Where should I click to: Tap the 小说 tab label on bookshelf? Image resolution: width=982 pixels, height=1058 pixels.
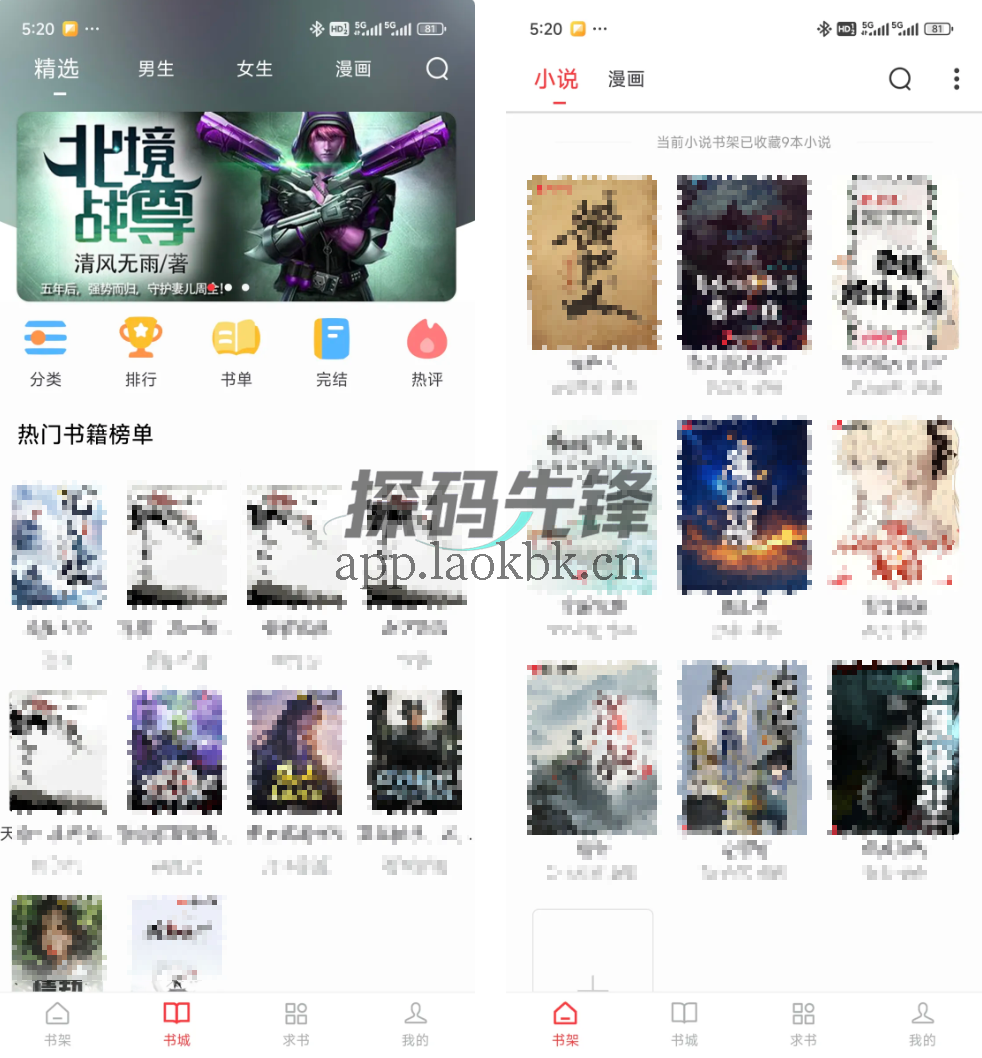point(556,79)
